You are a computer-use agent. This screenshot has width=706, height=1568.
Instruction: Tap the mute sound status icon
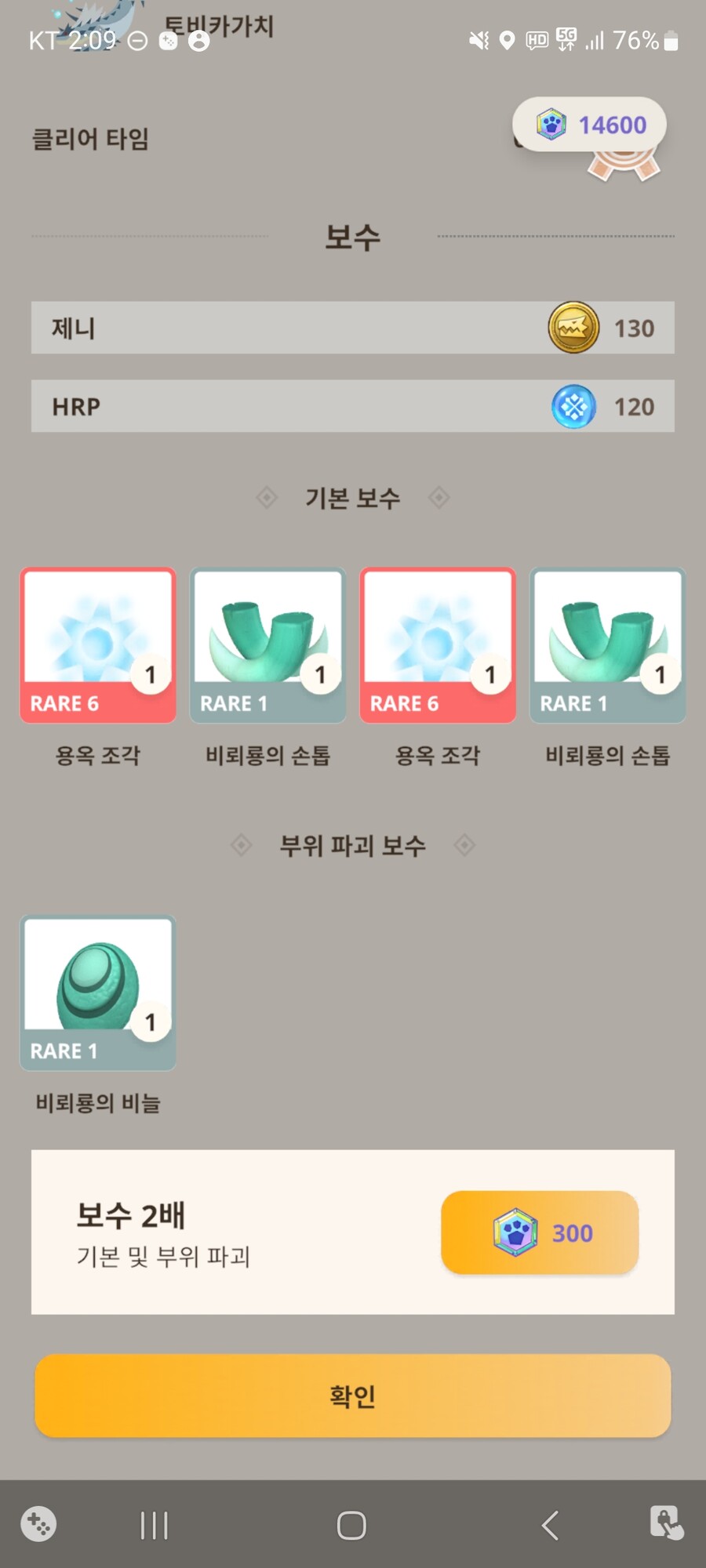click(x=478, y=41)
